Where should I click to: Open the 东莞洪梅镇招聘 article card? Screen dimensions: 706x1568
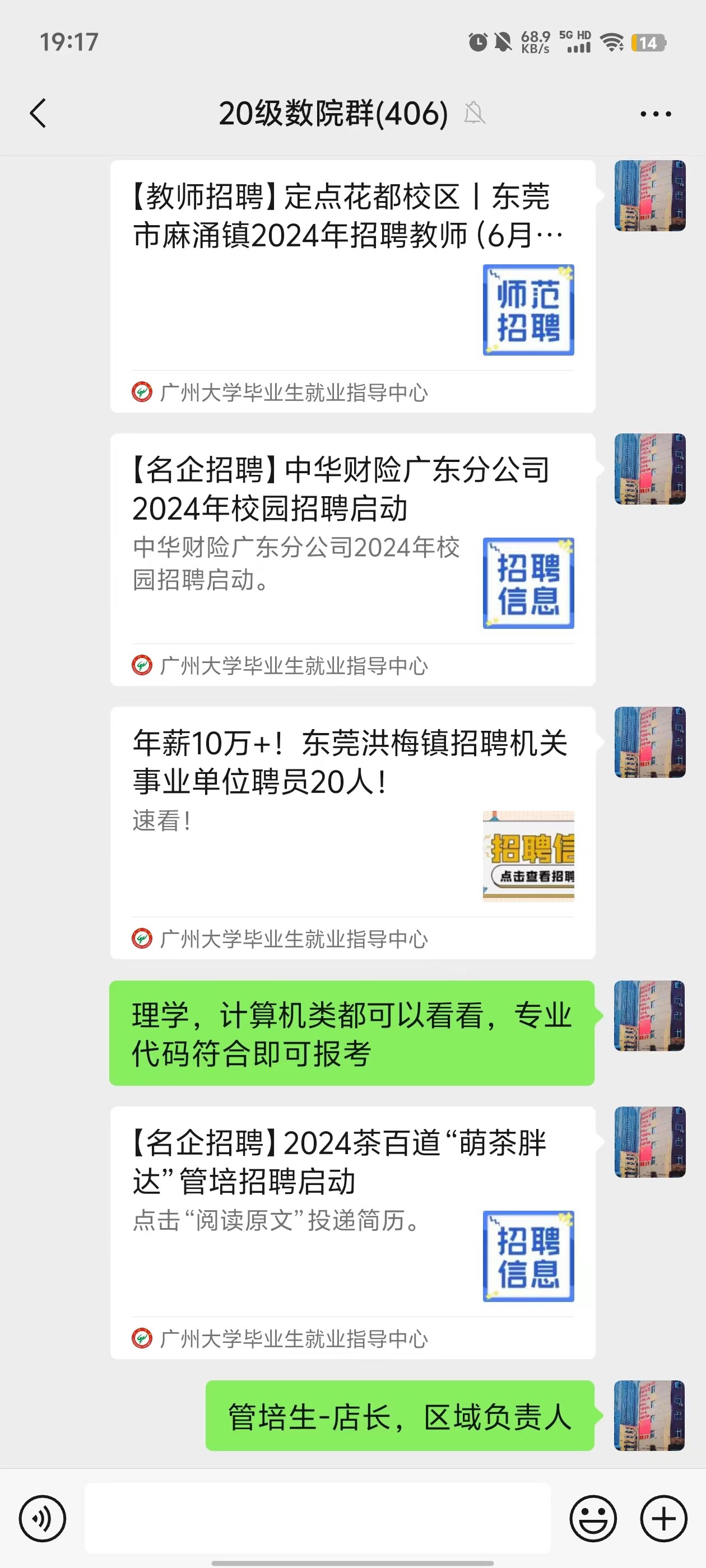(x=352, y=832)
